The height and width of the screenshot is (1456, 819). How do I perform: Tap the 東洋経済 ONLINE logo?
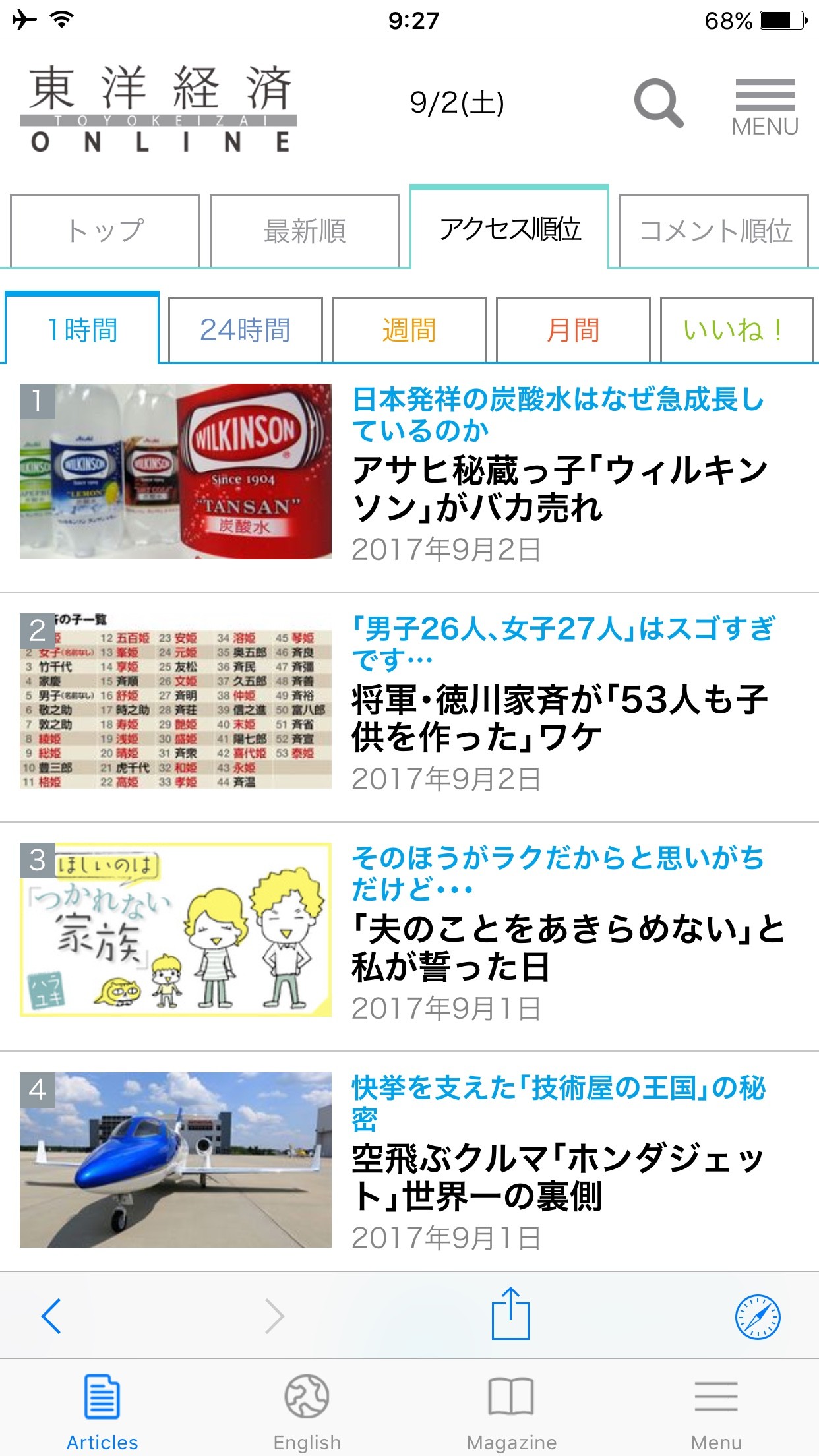tap(159, 109)
